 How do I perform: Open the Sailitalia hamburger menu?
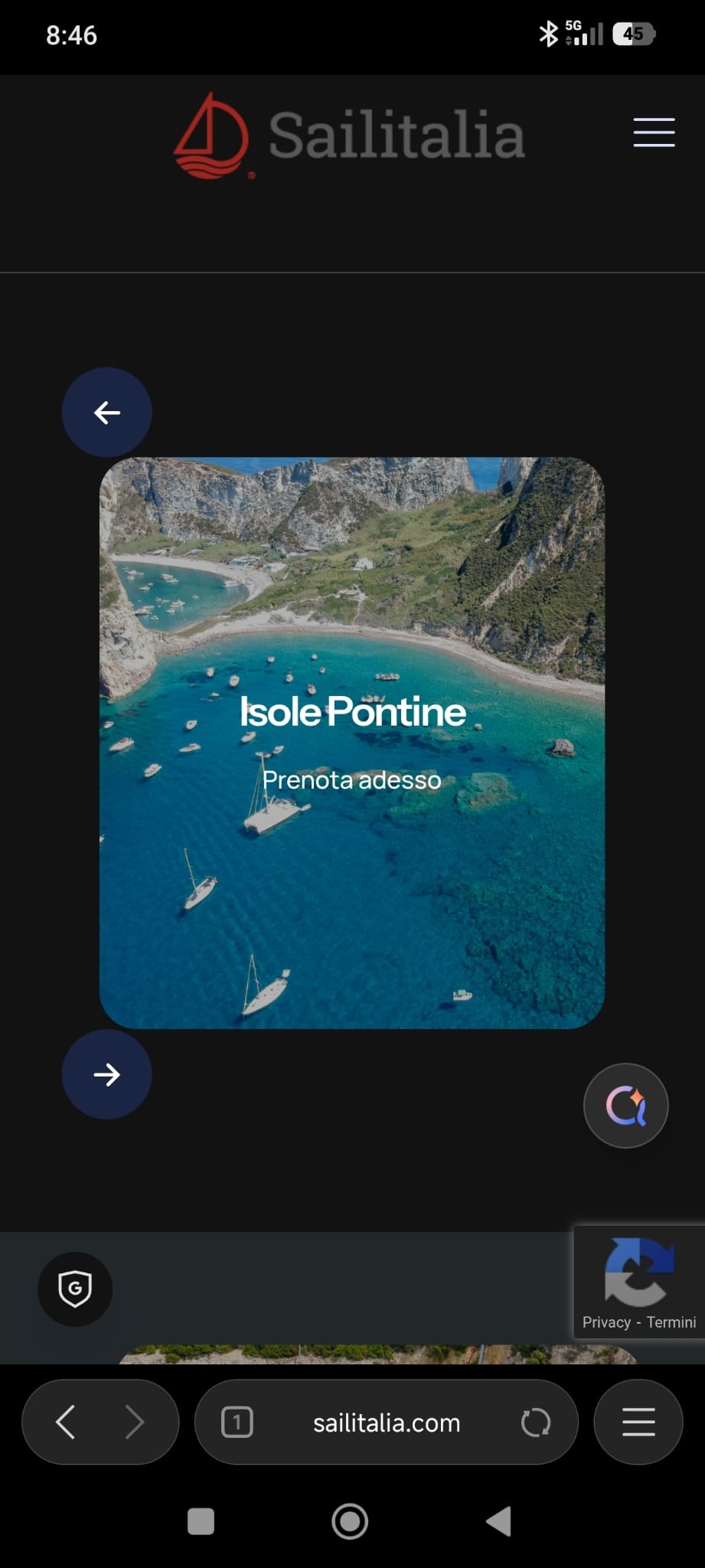(x=654, y=132)
